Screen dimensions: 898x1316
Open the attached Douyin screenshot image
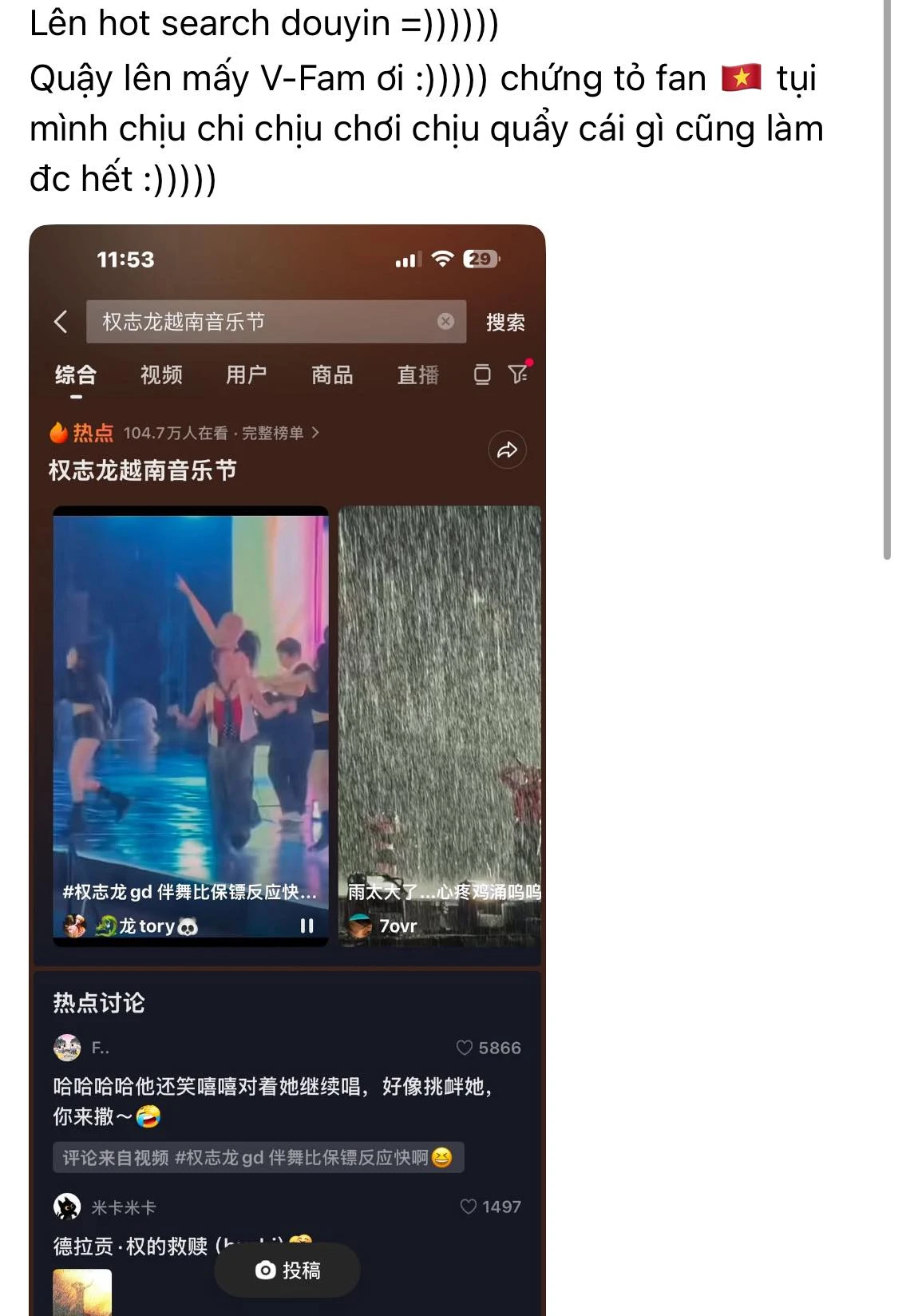click(x=287, y=767)
